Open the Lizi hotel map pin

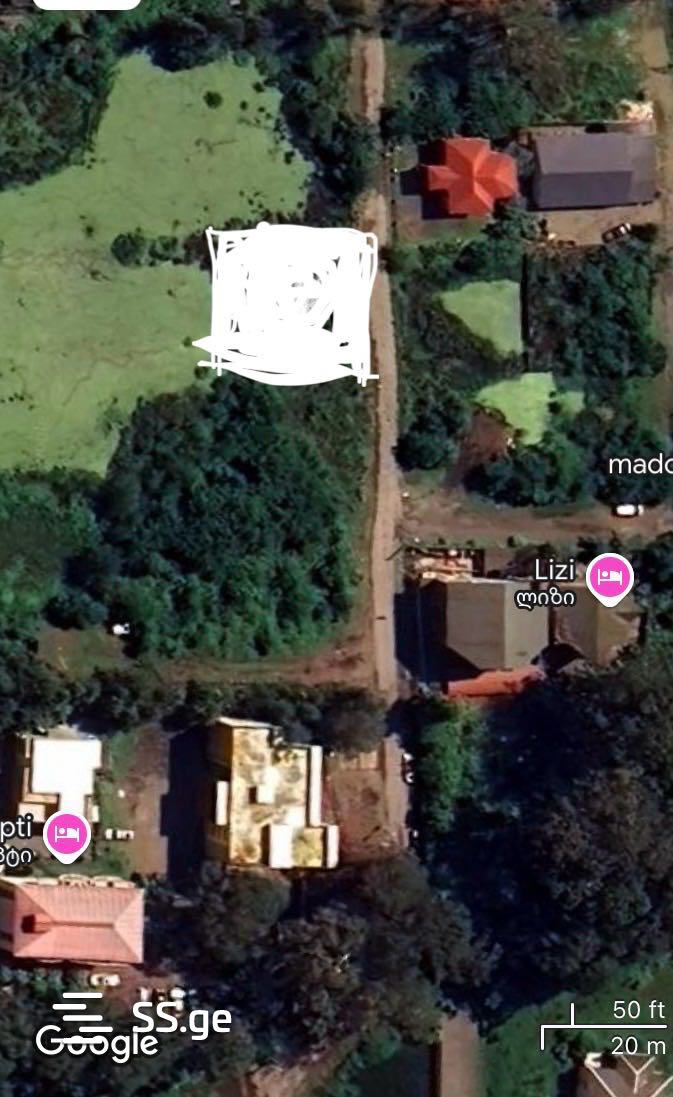coord(609,579)
